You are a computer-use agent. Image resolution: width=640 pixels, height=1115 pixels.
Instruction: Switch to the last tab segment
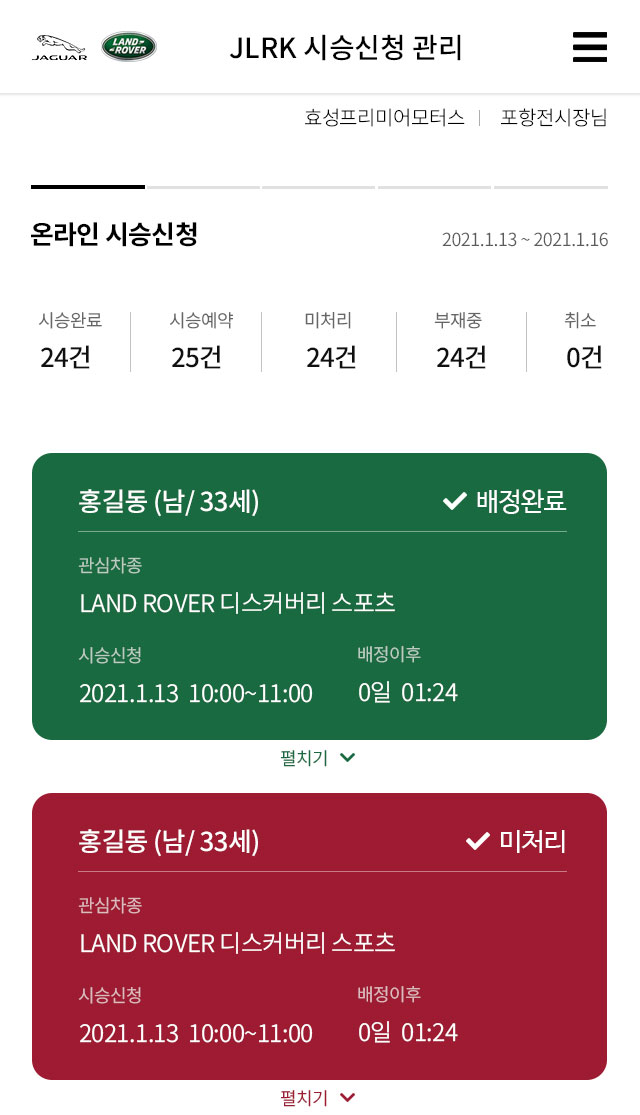(x=550, y=186)
